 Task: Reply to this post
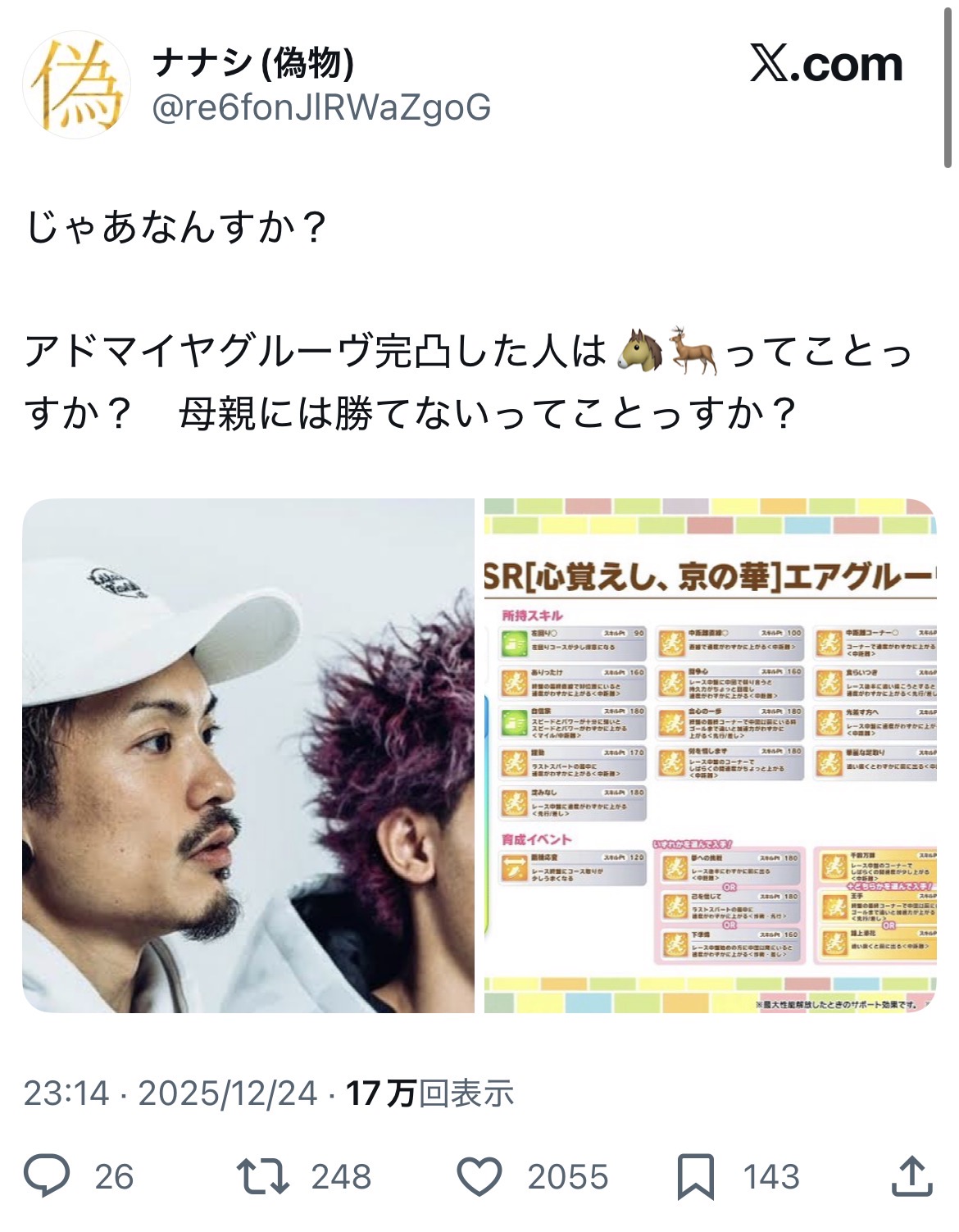pos(48,1176)
